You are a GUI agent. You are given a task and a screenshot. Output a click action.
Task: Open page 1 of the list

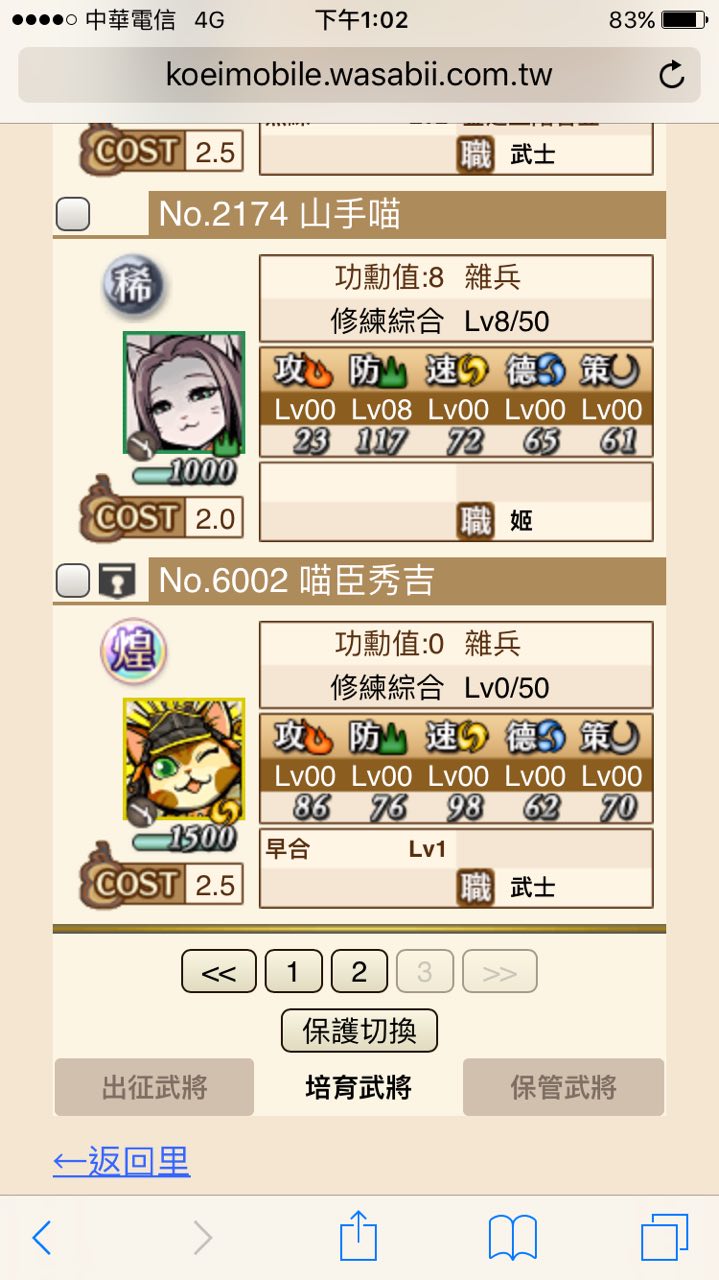pyautogui.click(x=293, y=971)
